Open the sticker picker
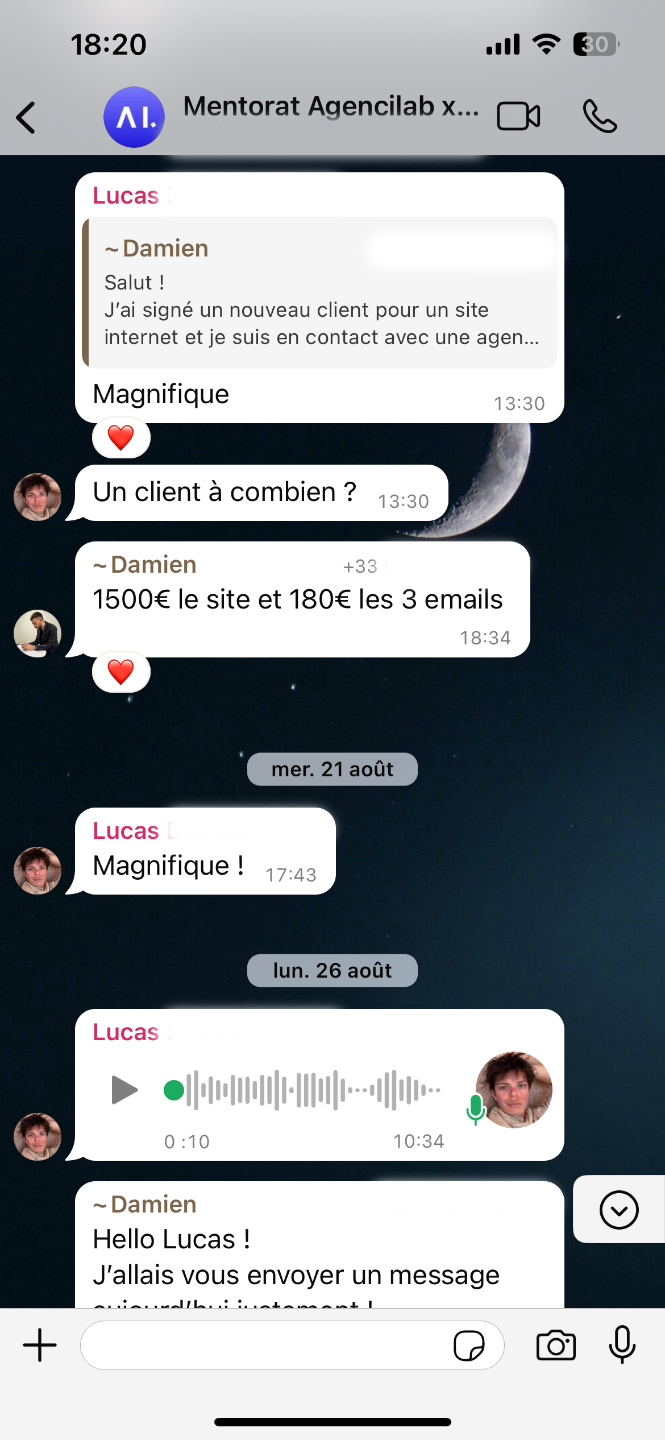 (468, 1346)
